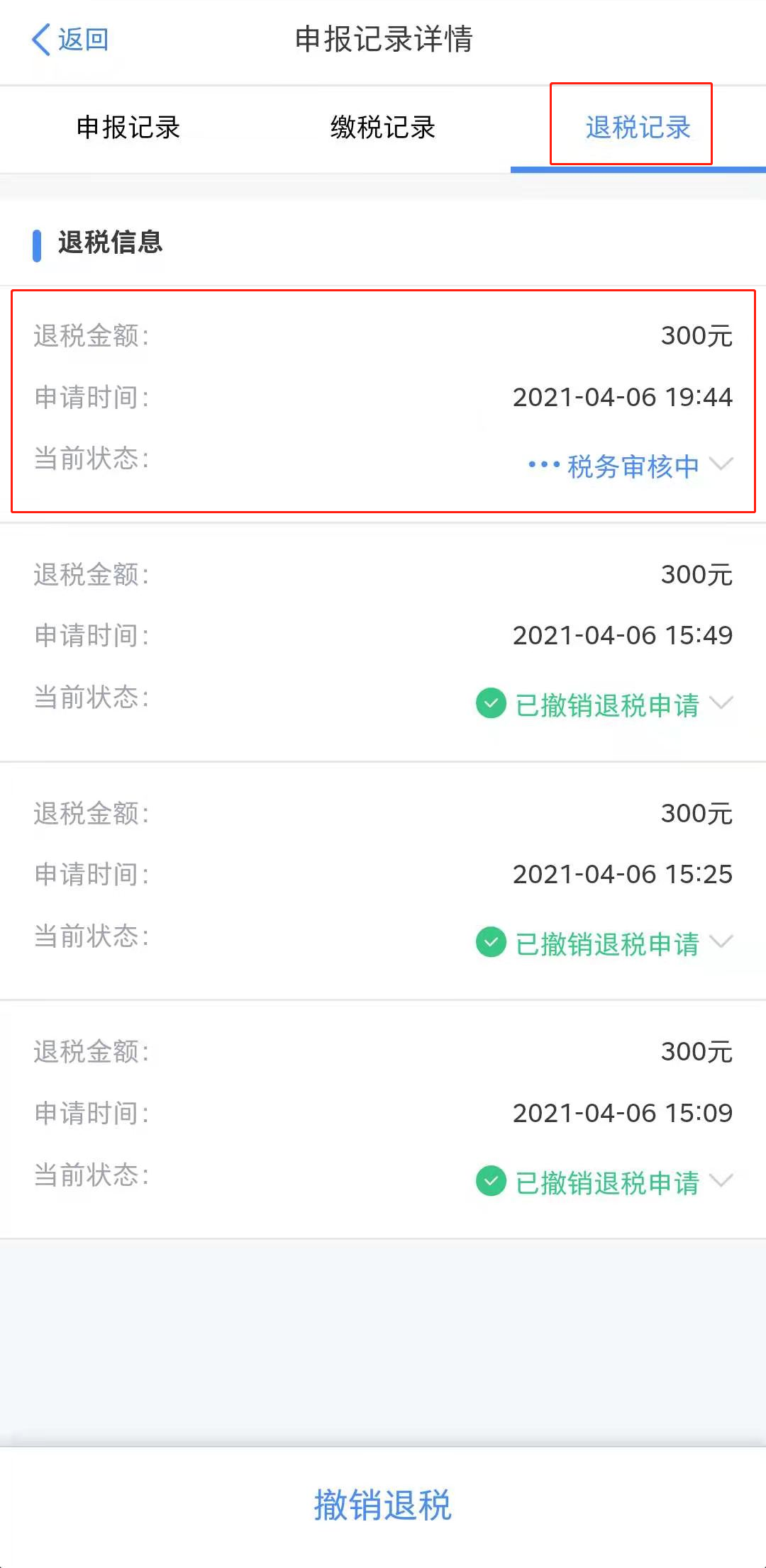The width and height of the screenshot is (766, 1568).
Task: Switch to the 申报记录 tab
Action: 128,128
